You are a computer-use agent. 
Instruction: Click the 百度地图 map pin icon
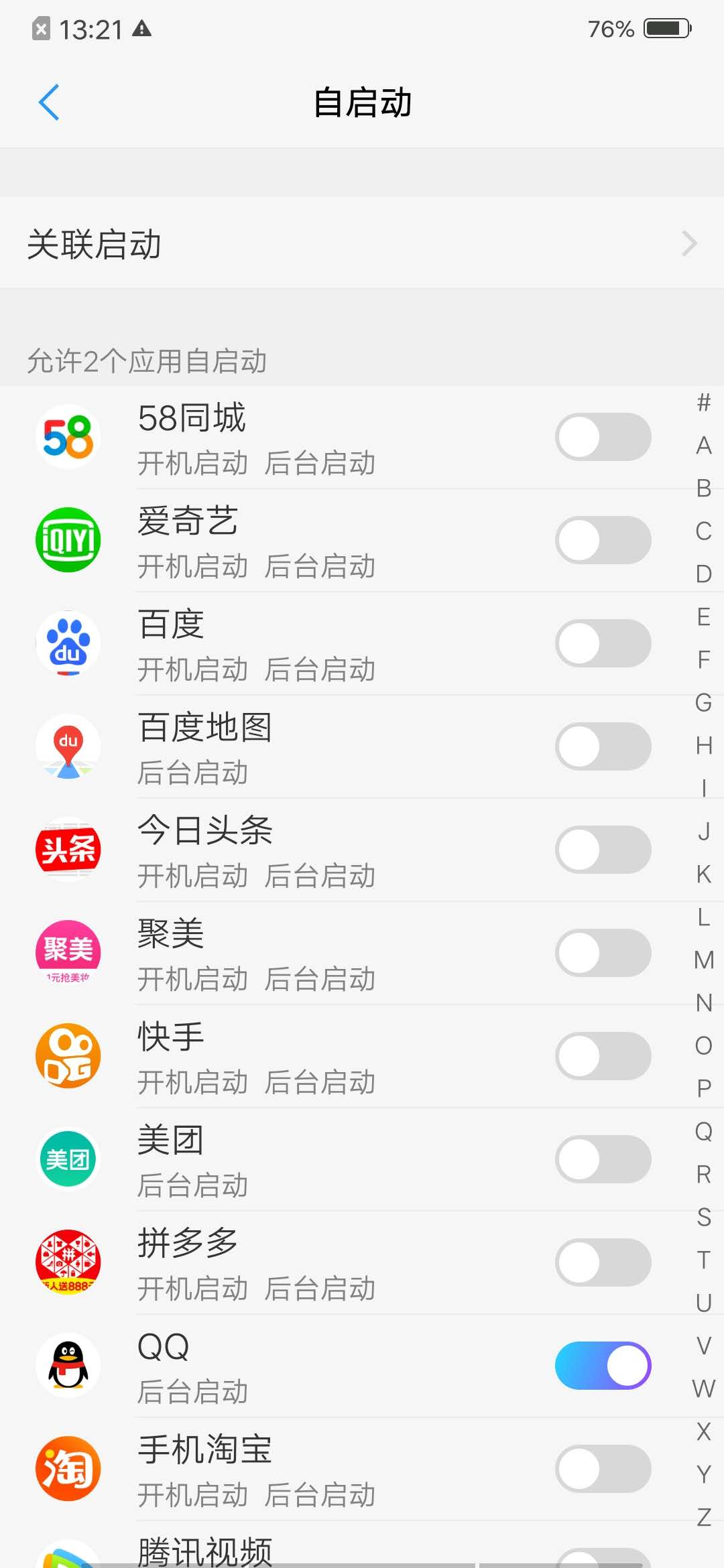(67, 747)
